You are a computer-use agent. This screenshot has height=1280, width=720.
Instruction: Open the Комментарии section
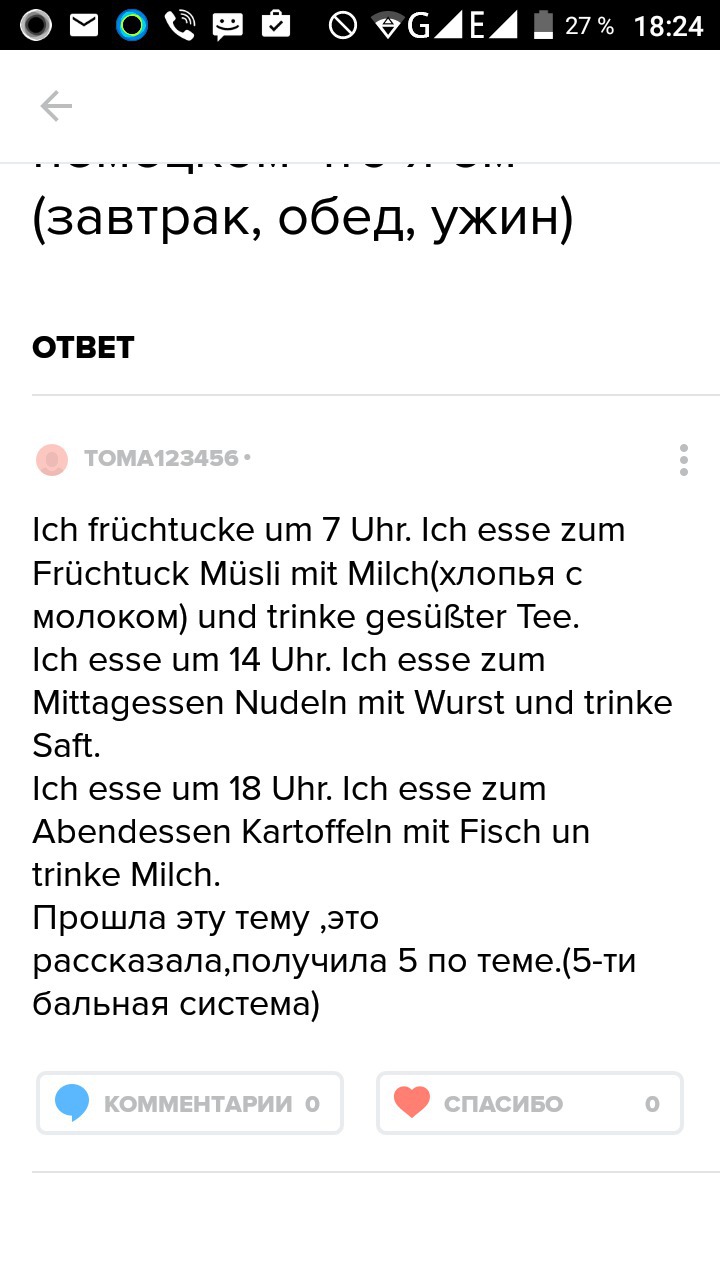[190, 1103]
